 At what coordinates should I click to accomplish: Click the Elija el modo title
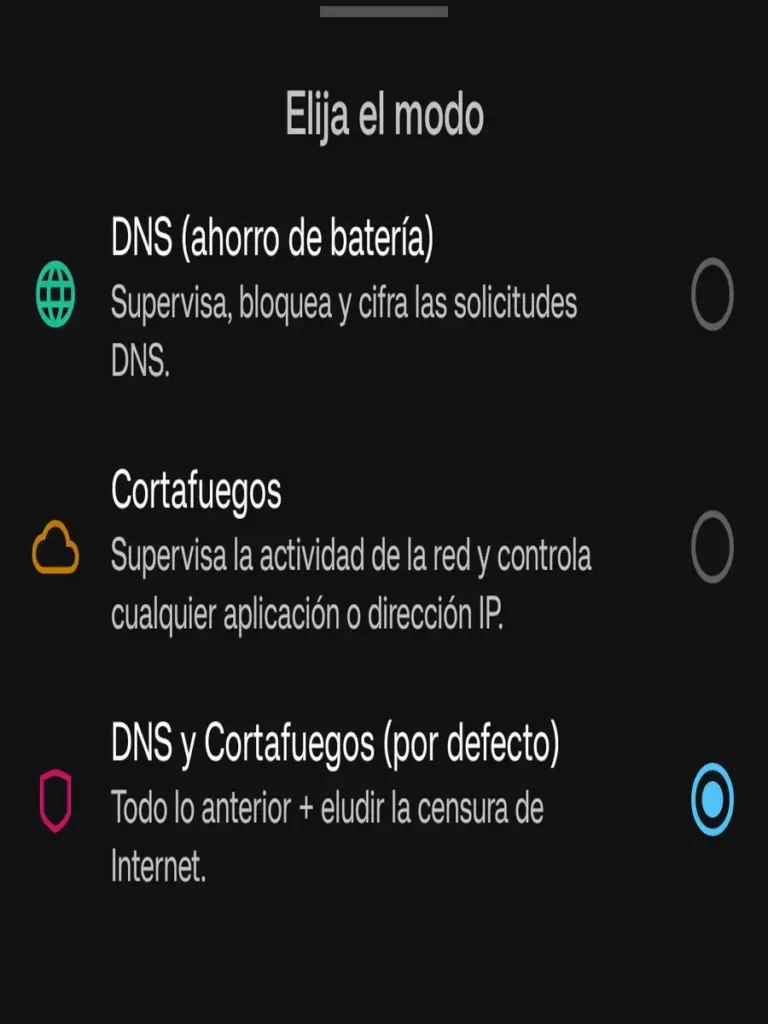point(384,114)
